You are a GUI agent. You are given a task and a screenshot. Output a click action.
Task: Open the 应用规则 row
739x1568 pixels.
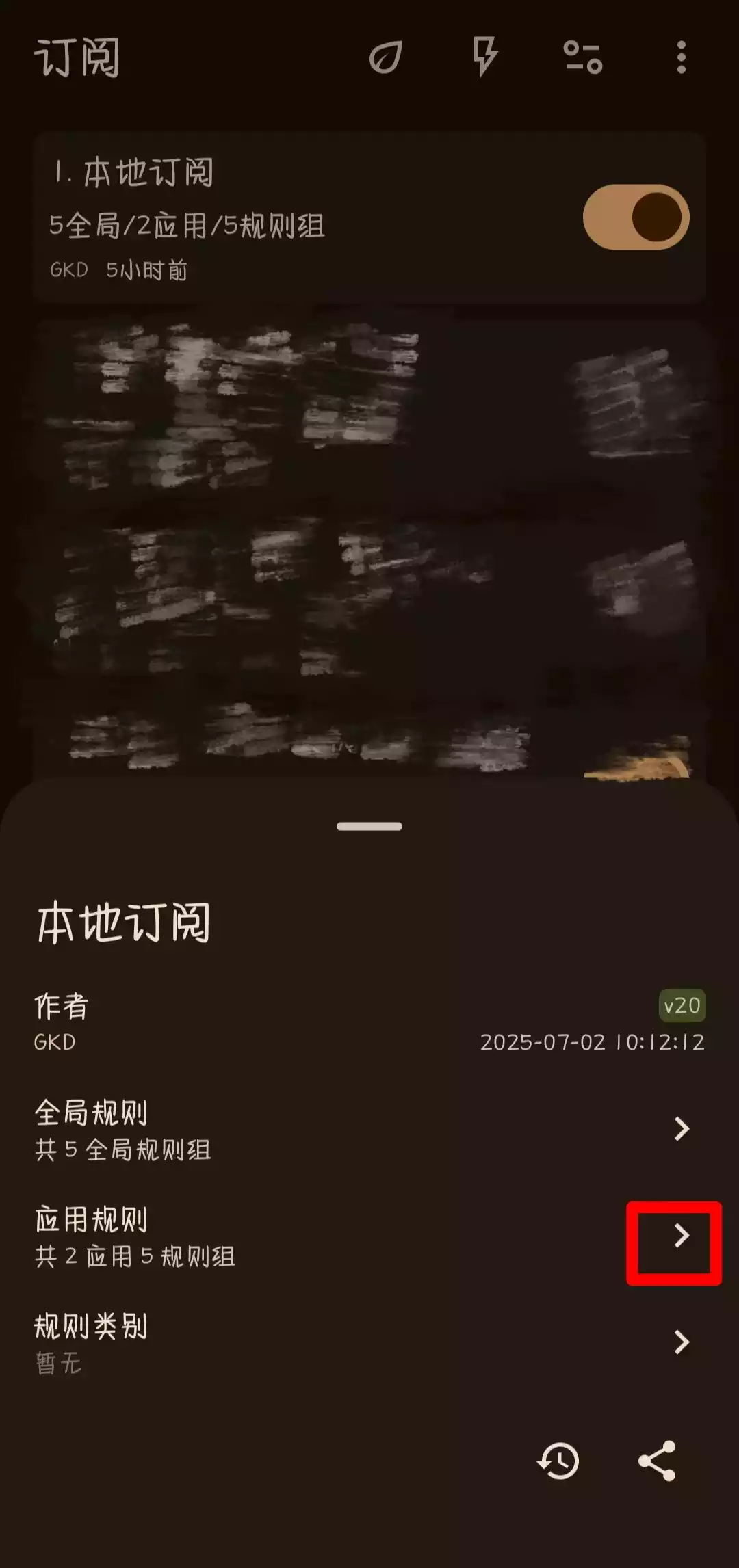(369, 1236)
